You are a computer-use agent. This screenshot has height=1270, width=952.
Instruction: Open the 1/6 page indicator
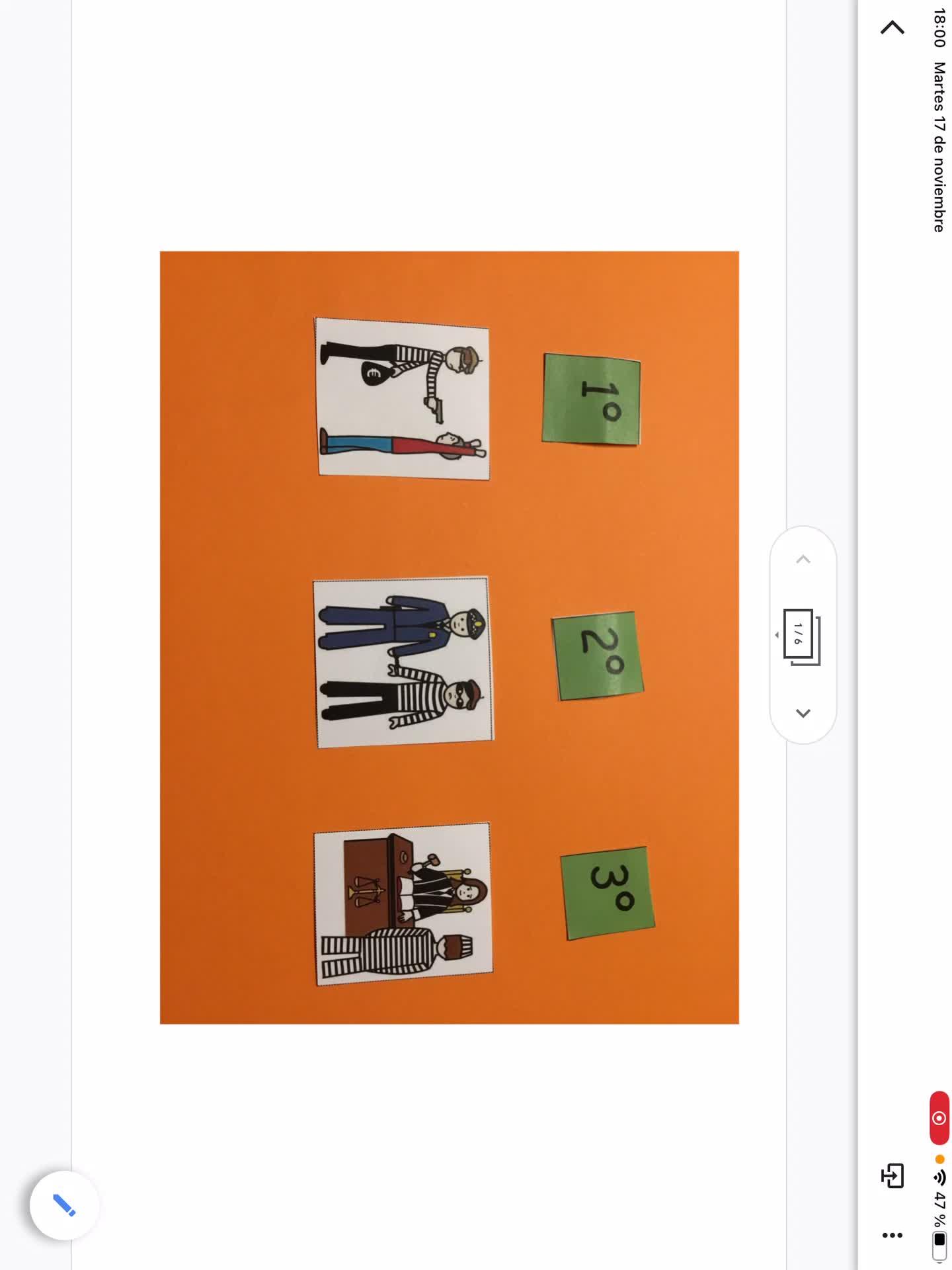click(800, 636)
